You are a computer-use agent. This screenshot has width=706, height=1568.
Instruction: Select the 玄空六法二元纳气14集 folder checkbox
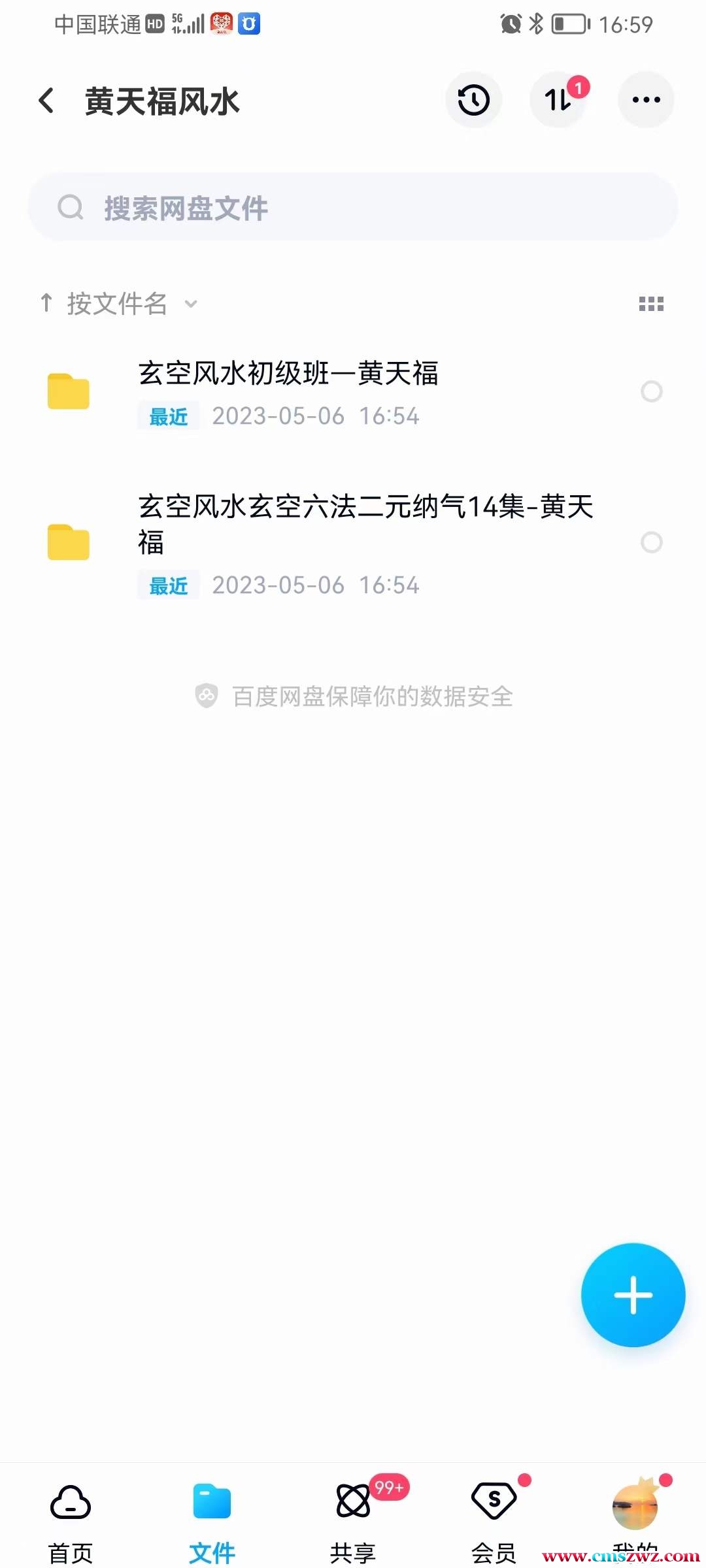coord(651,542)
